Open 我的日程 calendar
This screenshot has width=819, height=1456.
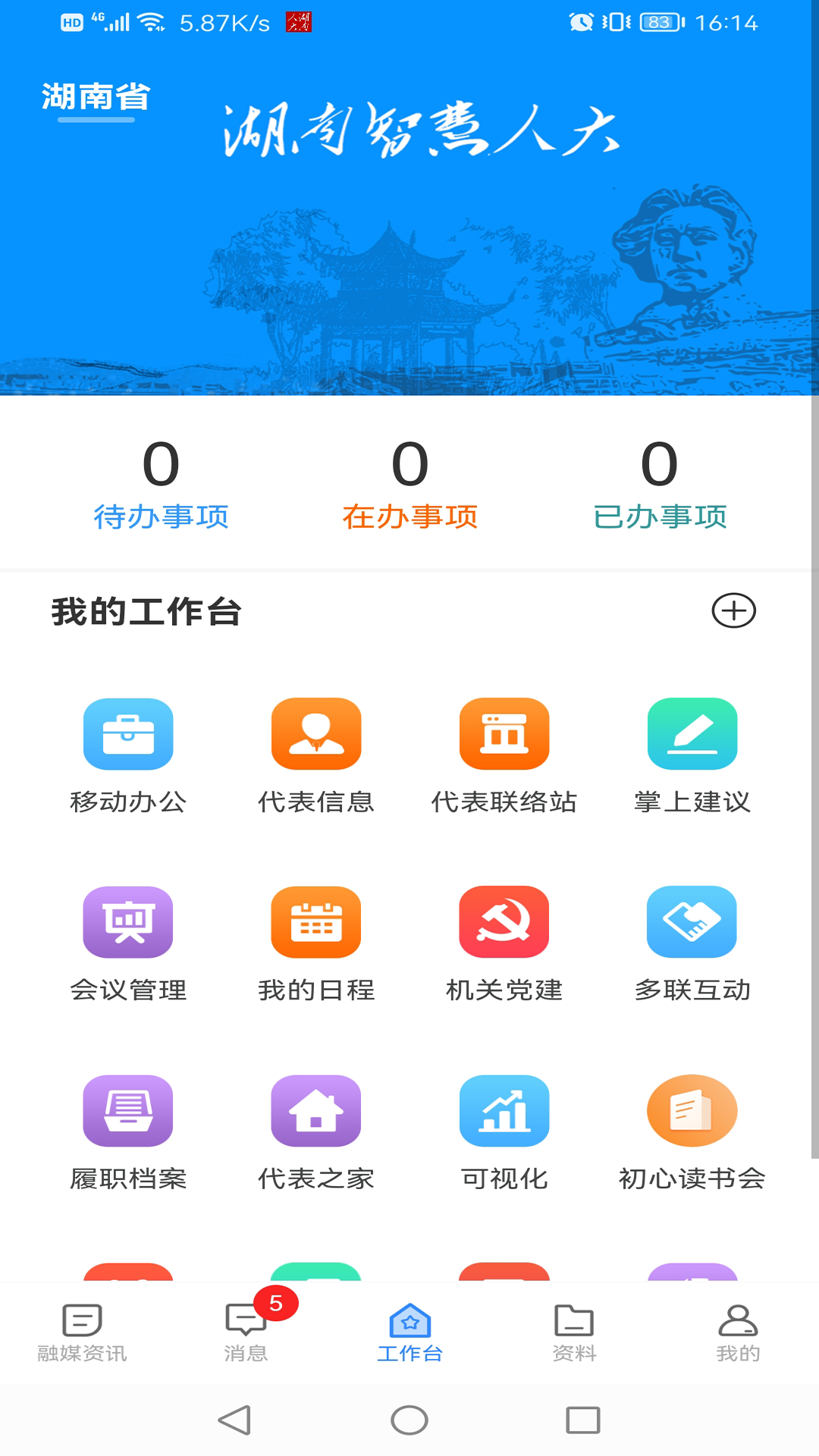[x=316, y=944]
